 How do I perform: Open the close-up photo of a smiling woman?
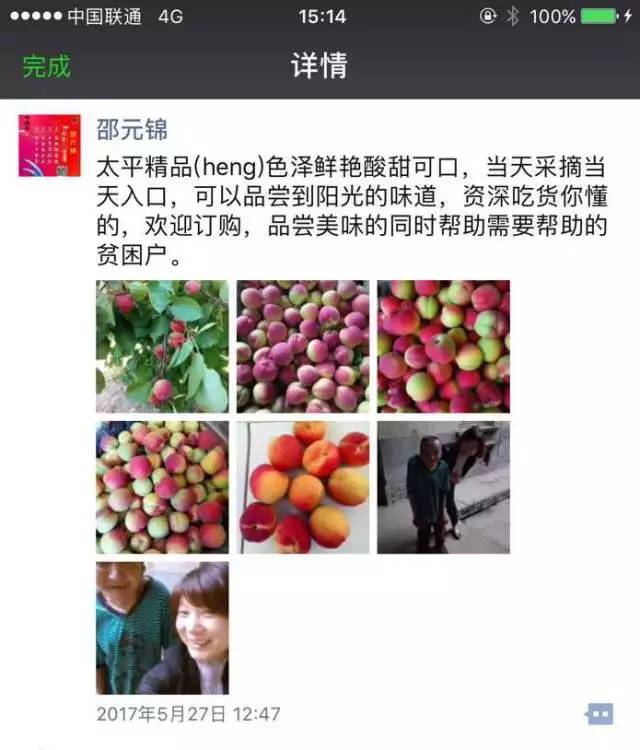pyautogui.click(x=162, y=628)
